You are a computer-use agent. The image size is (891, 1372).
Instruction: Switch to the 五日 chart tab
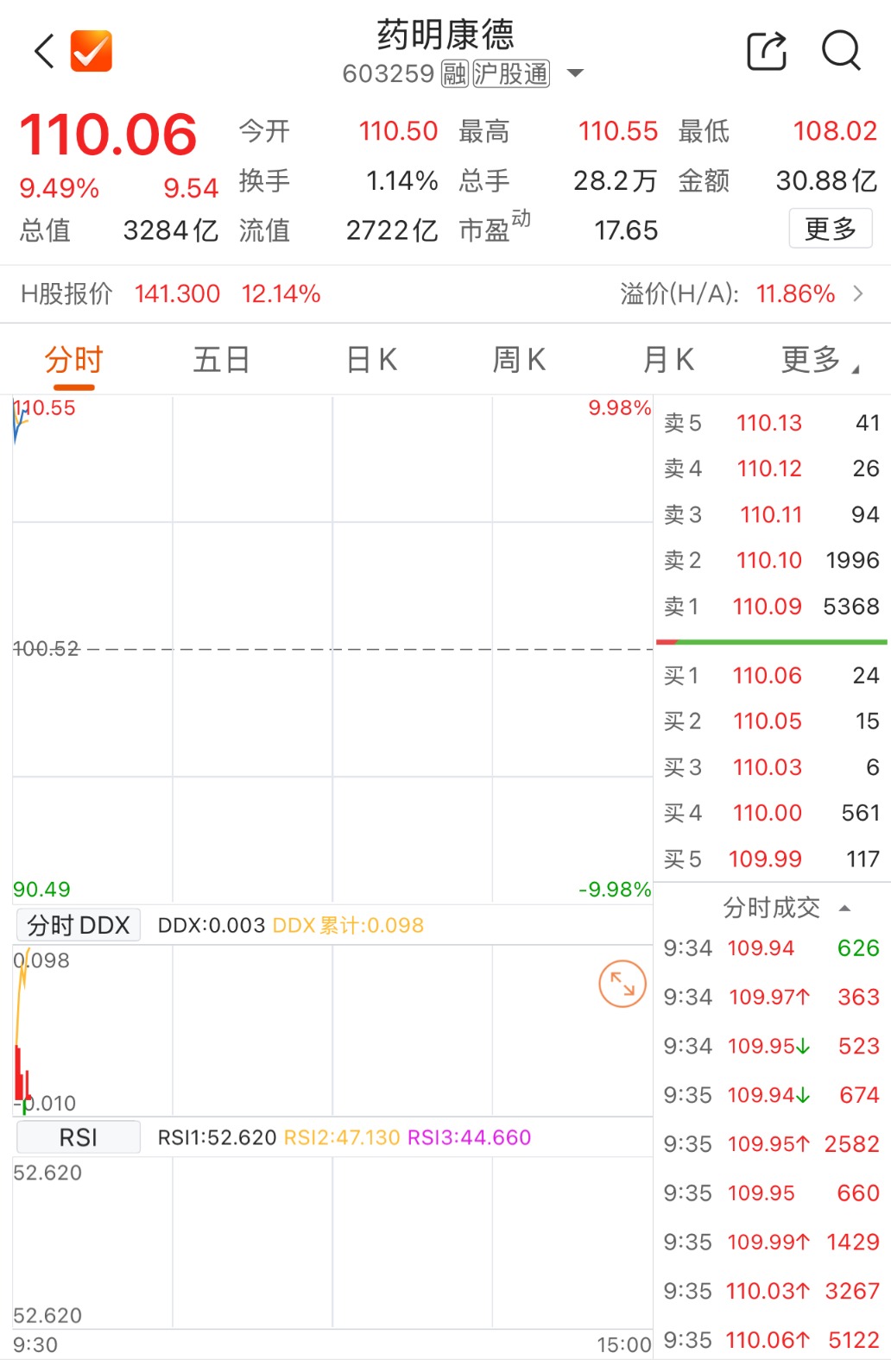point(221,360)
